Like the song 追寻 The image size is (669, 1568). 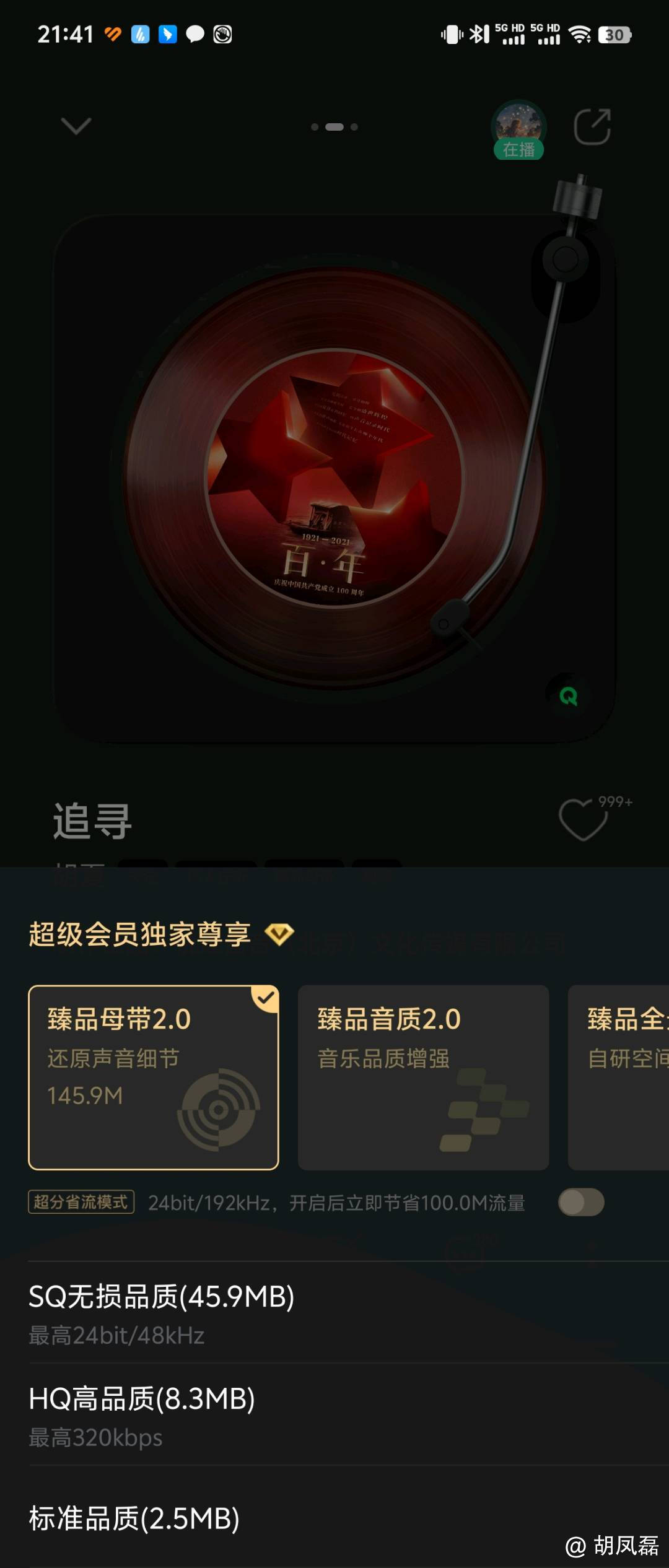click(x=584, y=819)
